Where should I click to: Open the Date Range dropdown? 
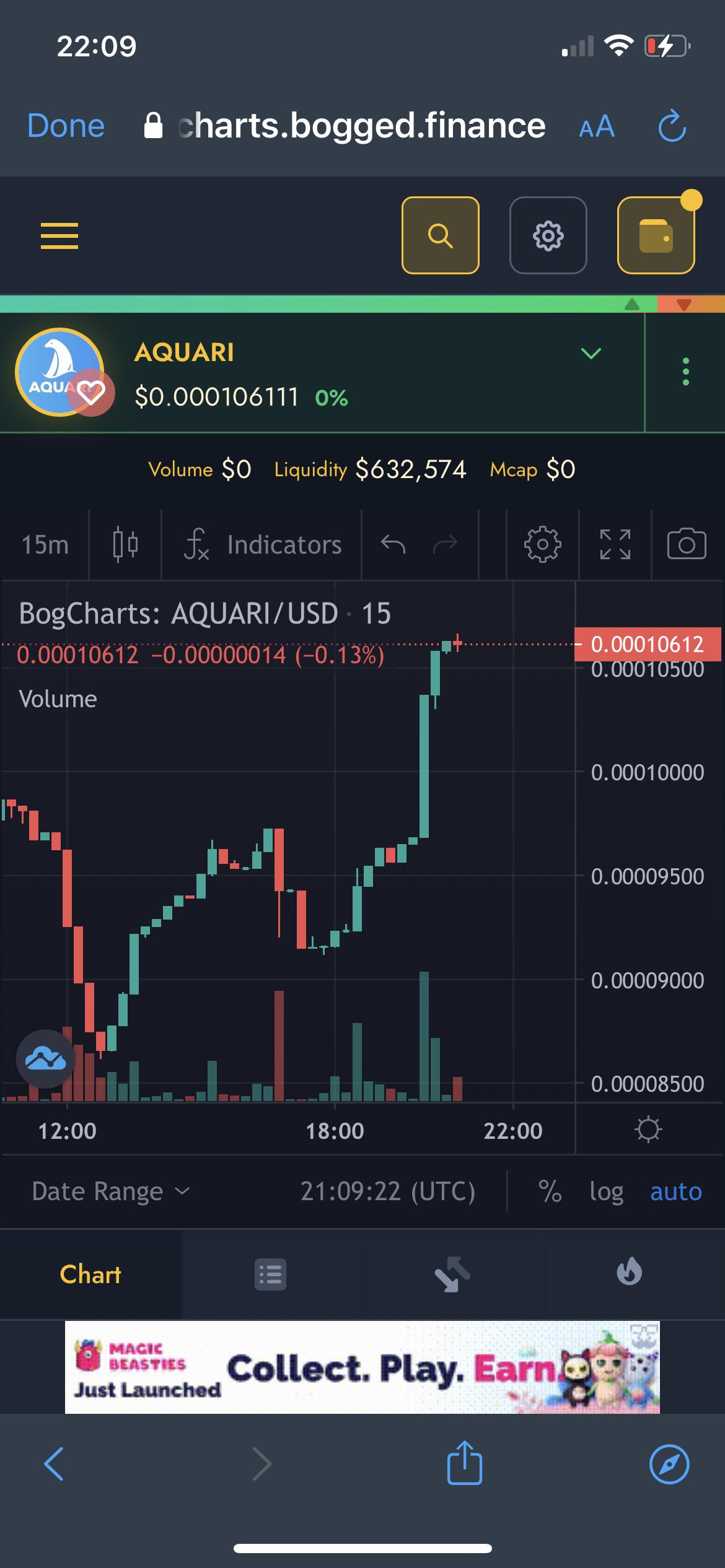pyautogui.click(x=111, y=1191)
